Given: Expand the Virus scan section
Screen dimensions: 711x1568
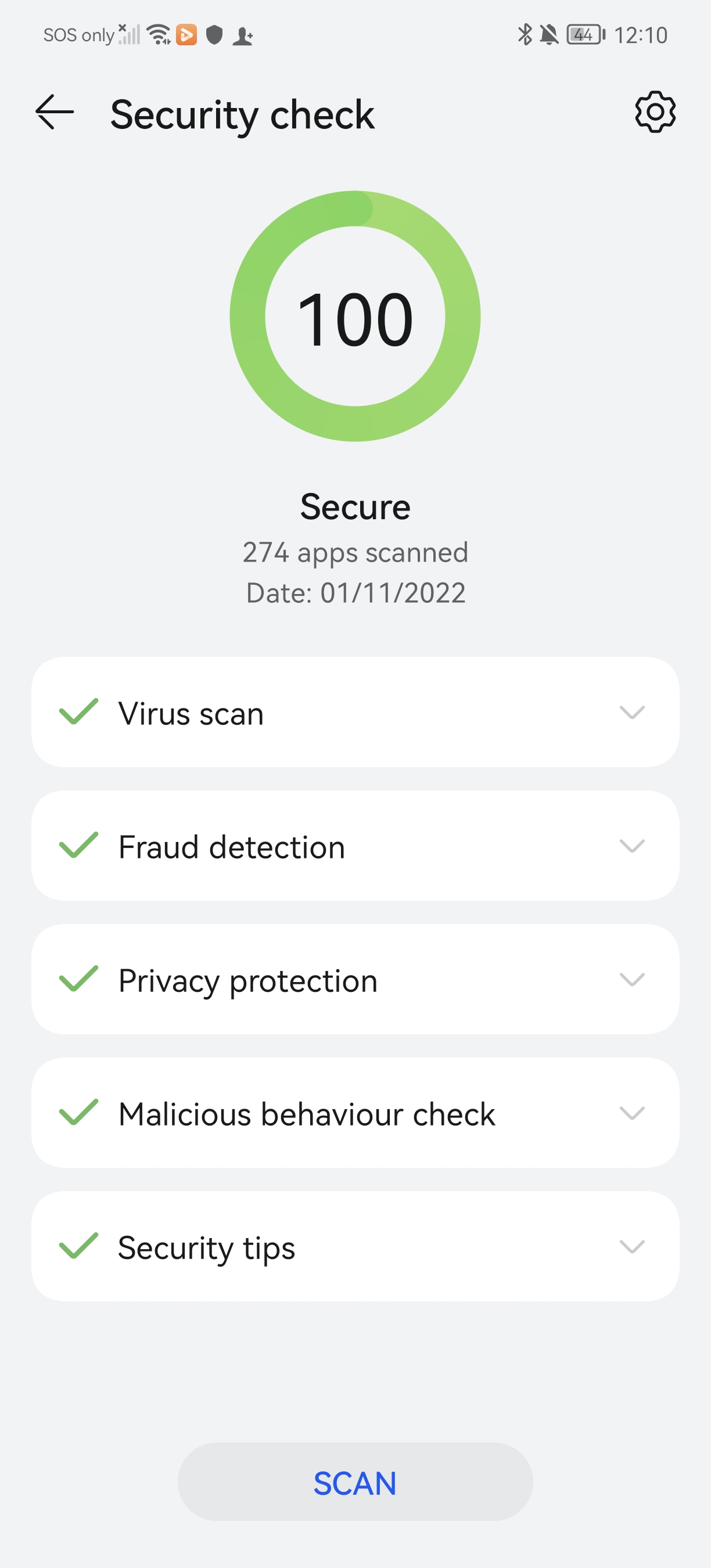Looking at the screenshot, I should tap(355, 711).
